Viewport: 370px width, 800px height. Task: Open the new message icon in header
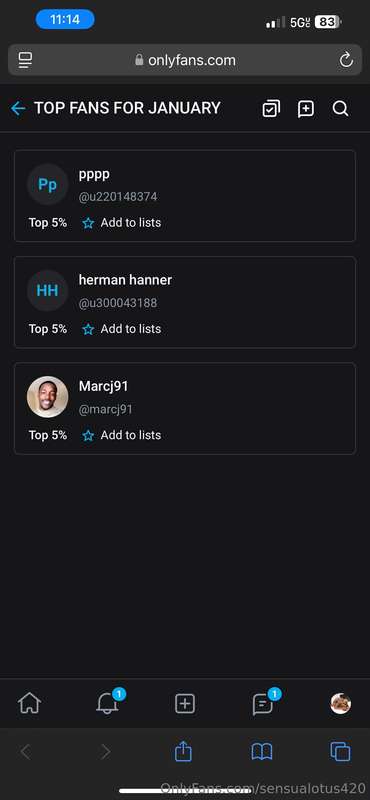tap(306, 108)
